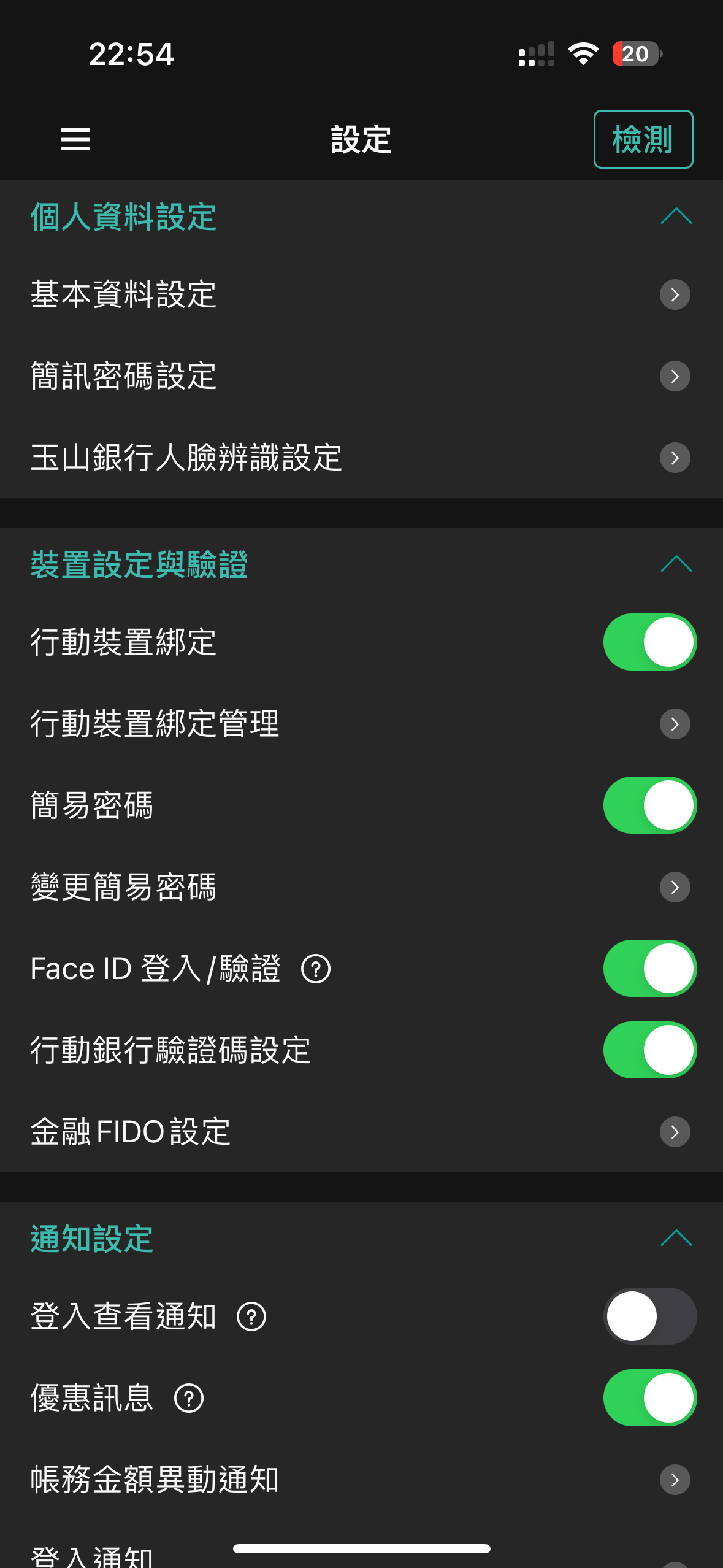This screenshot has height=1568, width=723.
Task: Tap the 檢測 button
Action: click(643, 139)
